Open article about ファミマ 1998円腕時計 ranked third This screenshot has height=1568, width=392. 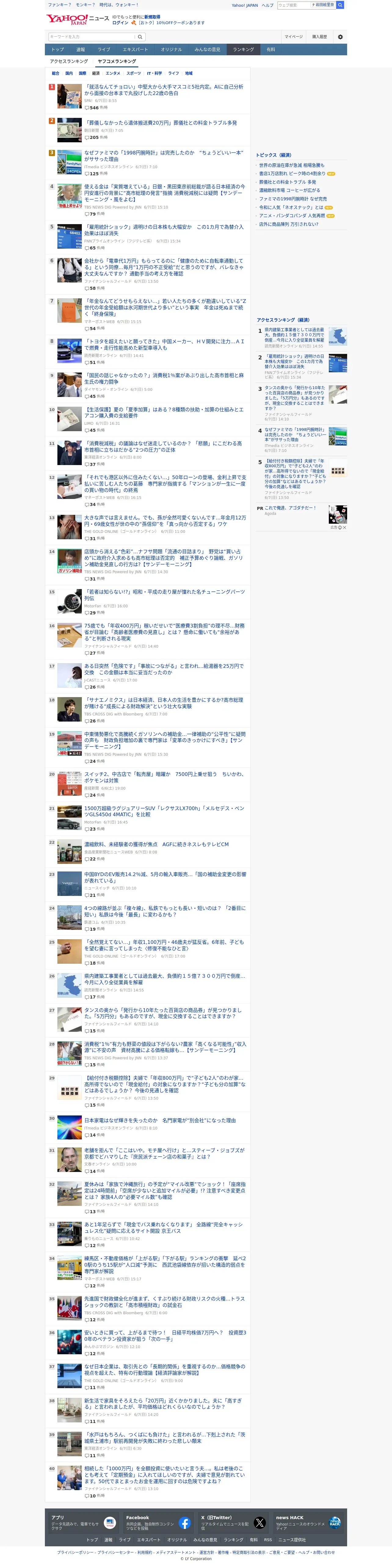click(164, 156)
